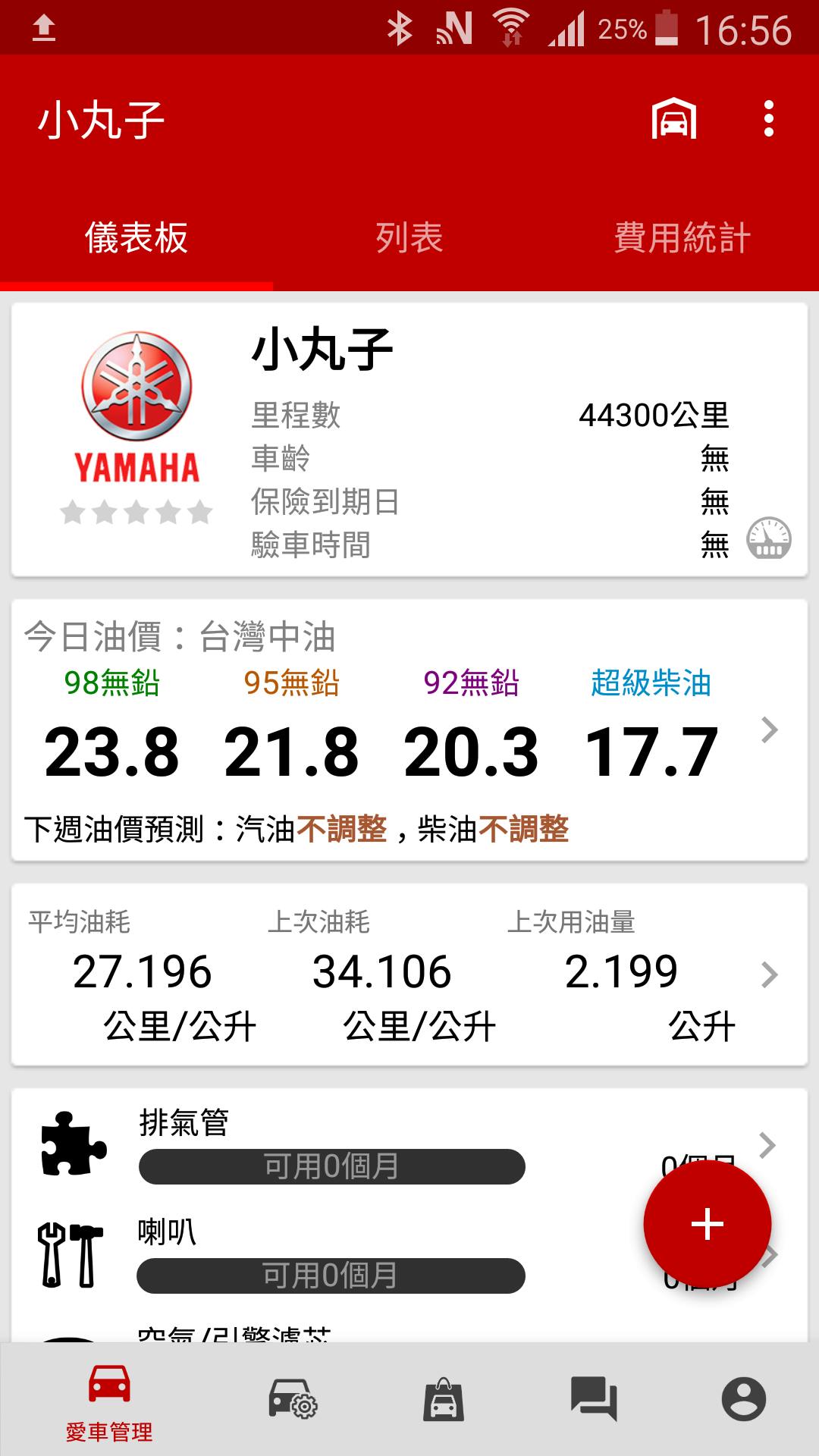Open the garage icon in the app bar
The height and width of the screenshot is (1456, 819).
tap(673, 119)
